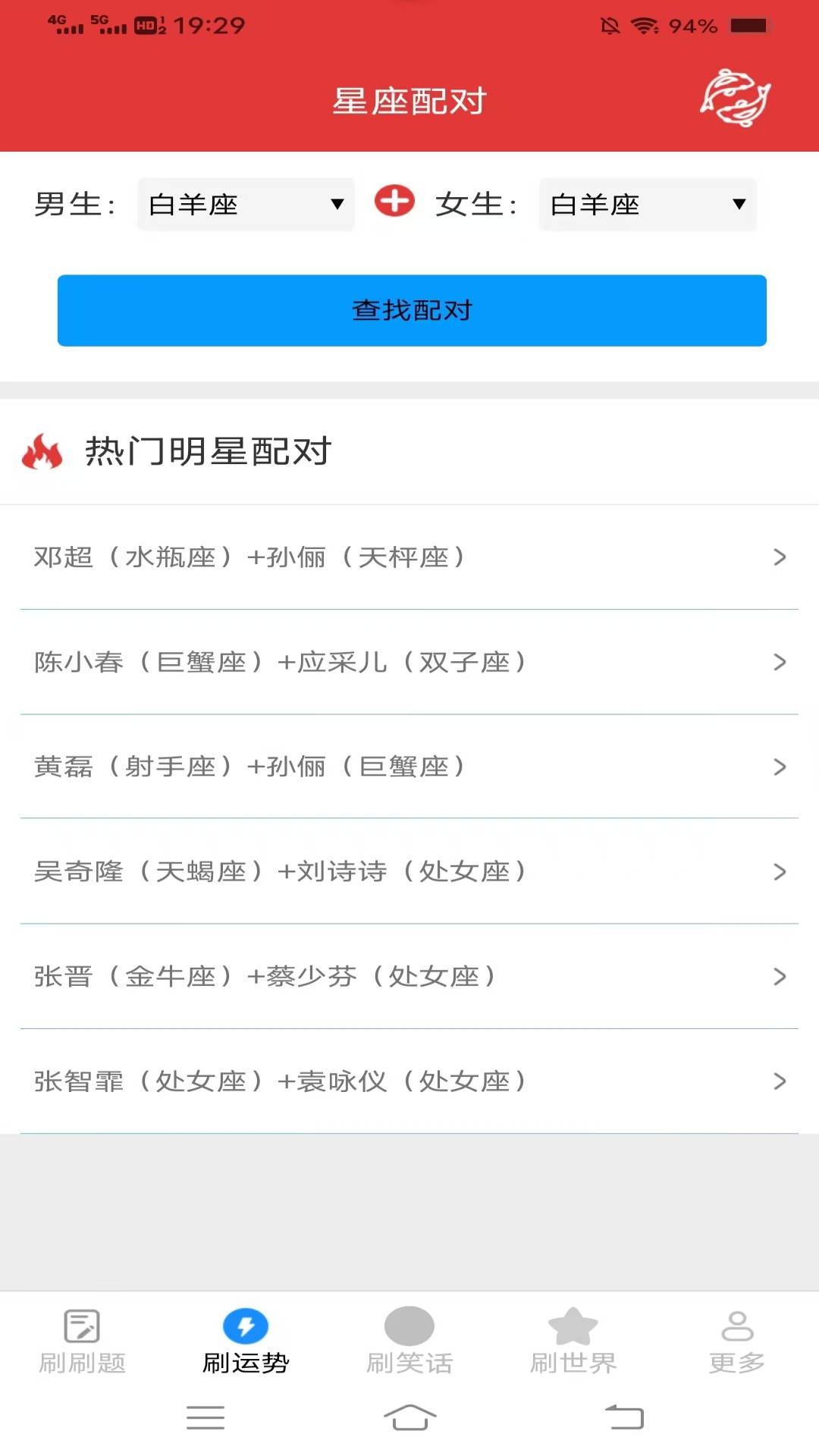Open the 陈小春+应采儿 match details
The image size is (819, 1456).
point(409,662)
